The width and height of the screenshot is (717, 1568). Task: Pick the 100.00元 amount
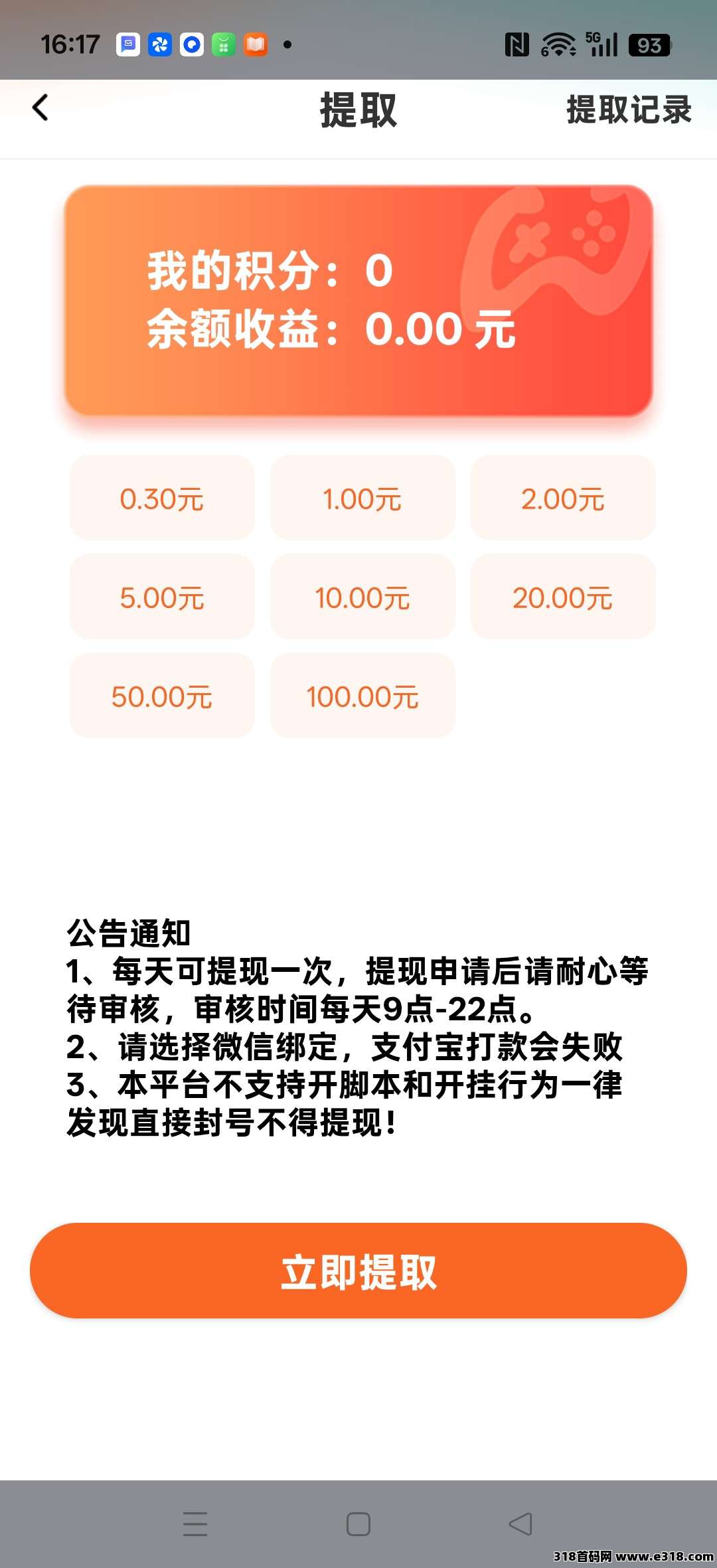[x=362, y=696]
